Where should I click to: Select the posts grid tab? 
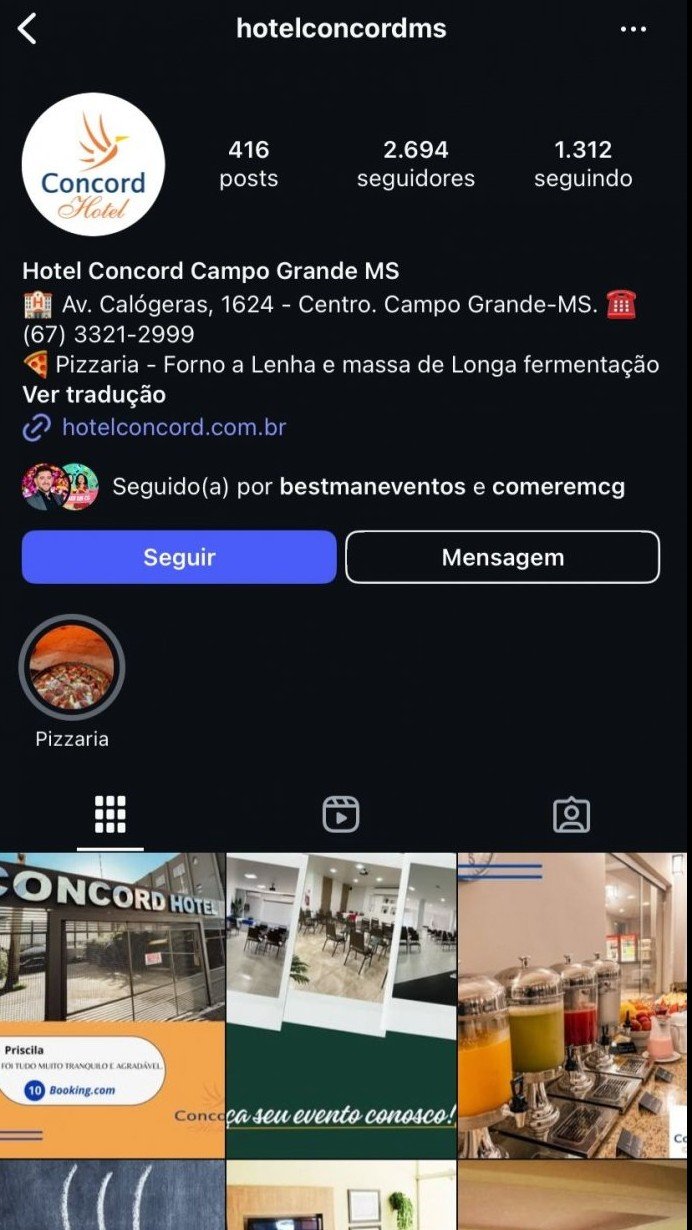(110, 814)
